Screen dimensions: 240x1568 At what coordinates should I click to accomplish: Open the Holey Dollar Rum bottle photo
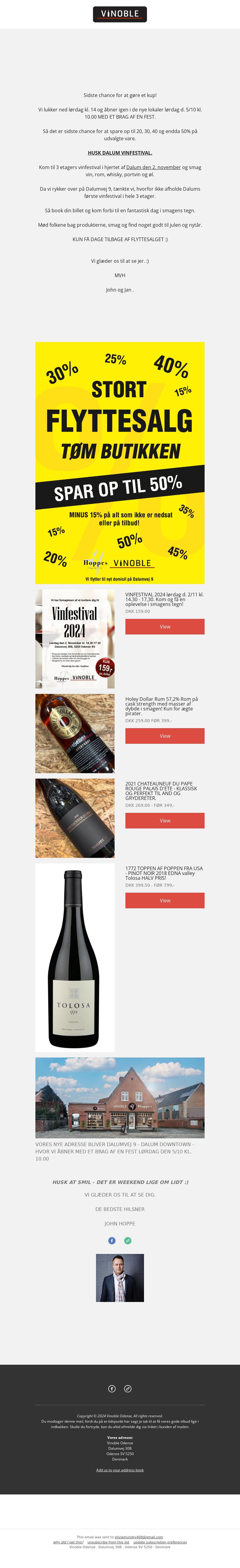(75, 734)
